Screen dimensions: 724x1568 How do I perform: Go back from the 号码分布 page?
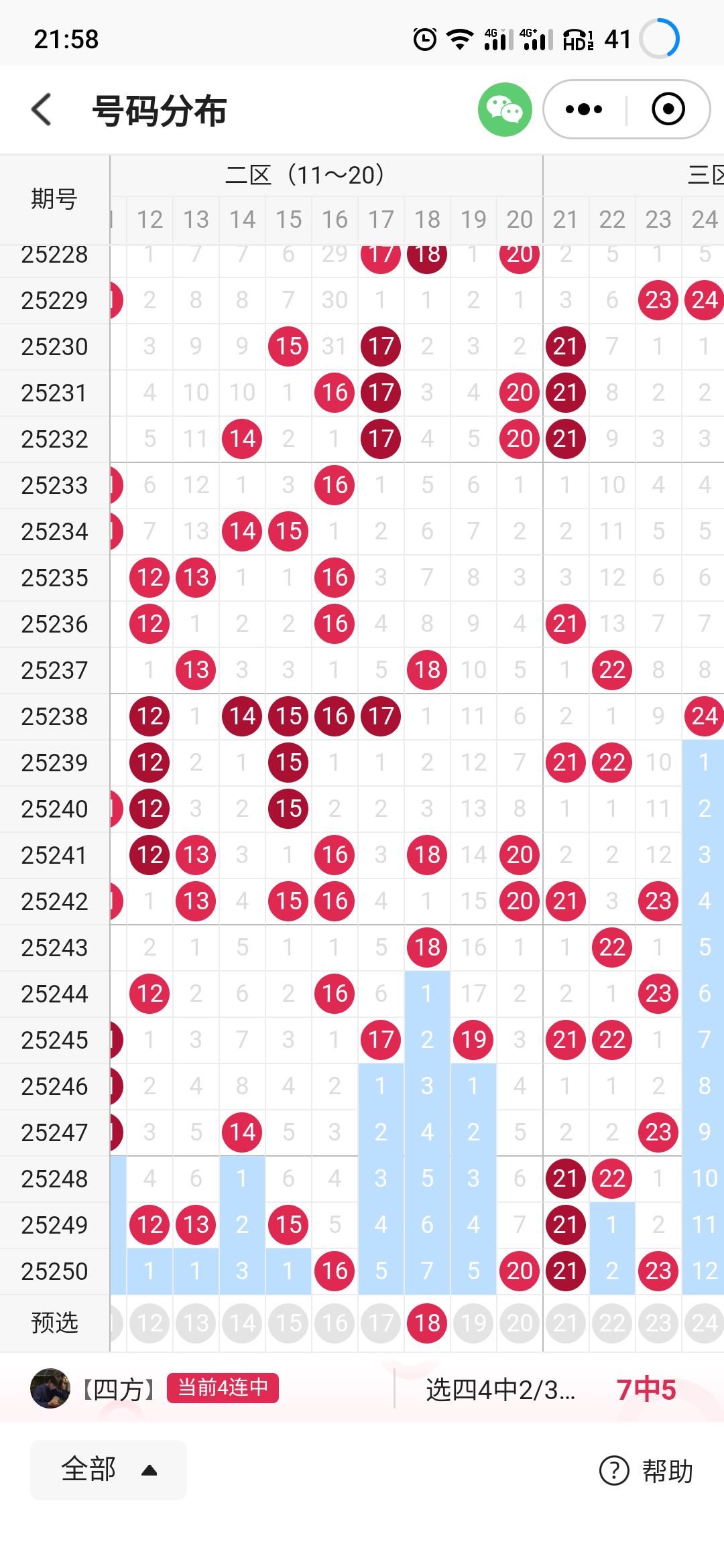(x=42, y=109)
